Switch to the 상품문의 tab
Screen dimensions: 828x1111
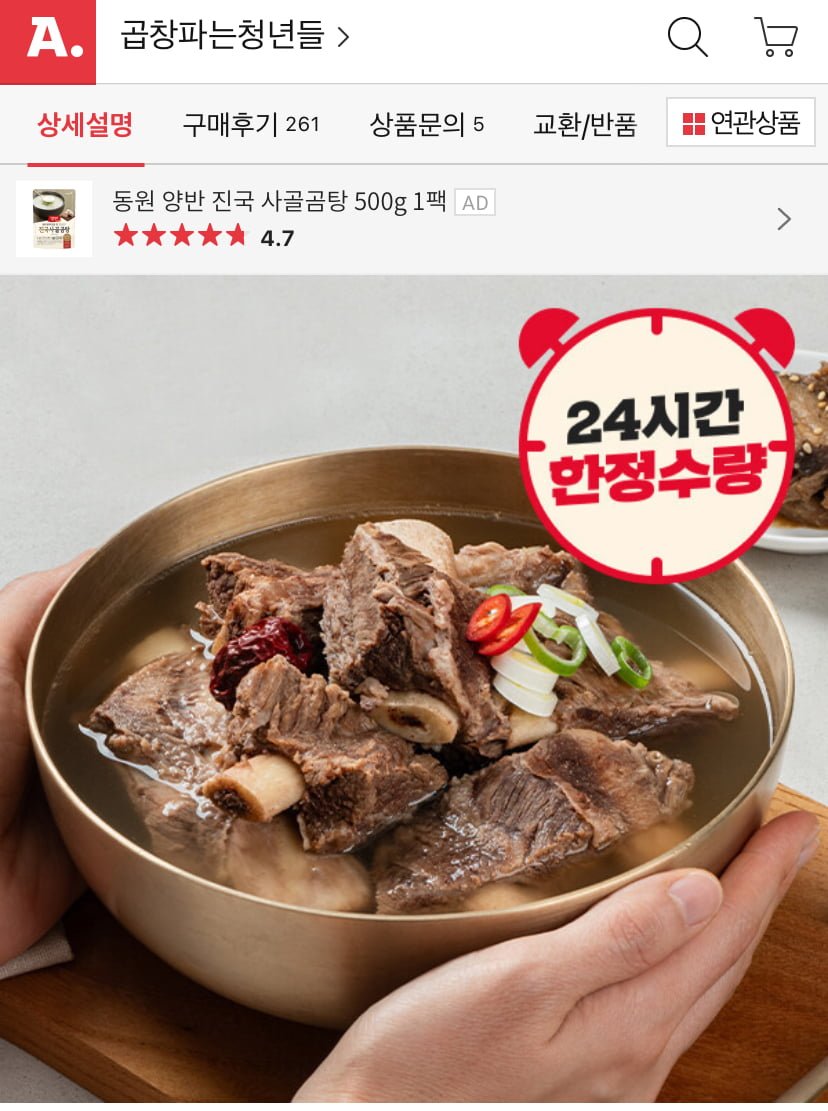coord(426,124)
